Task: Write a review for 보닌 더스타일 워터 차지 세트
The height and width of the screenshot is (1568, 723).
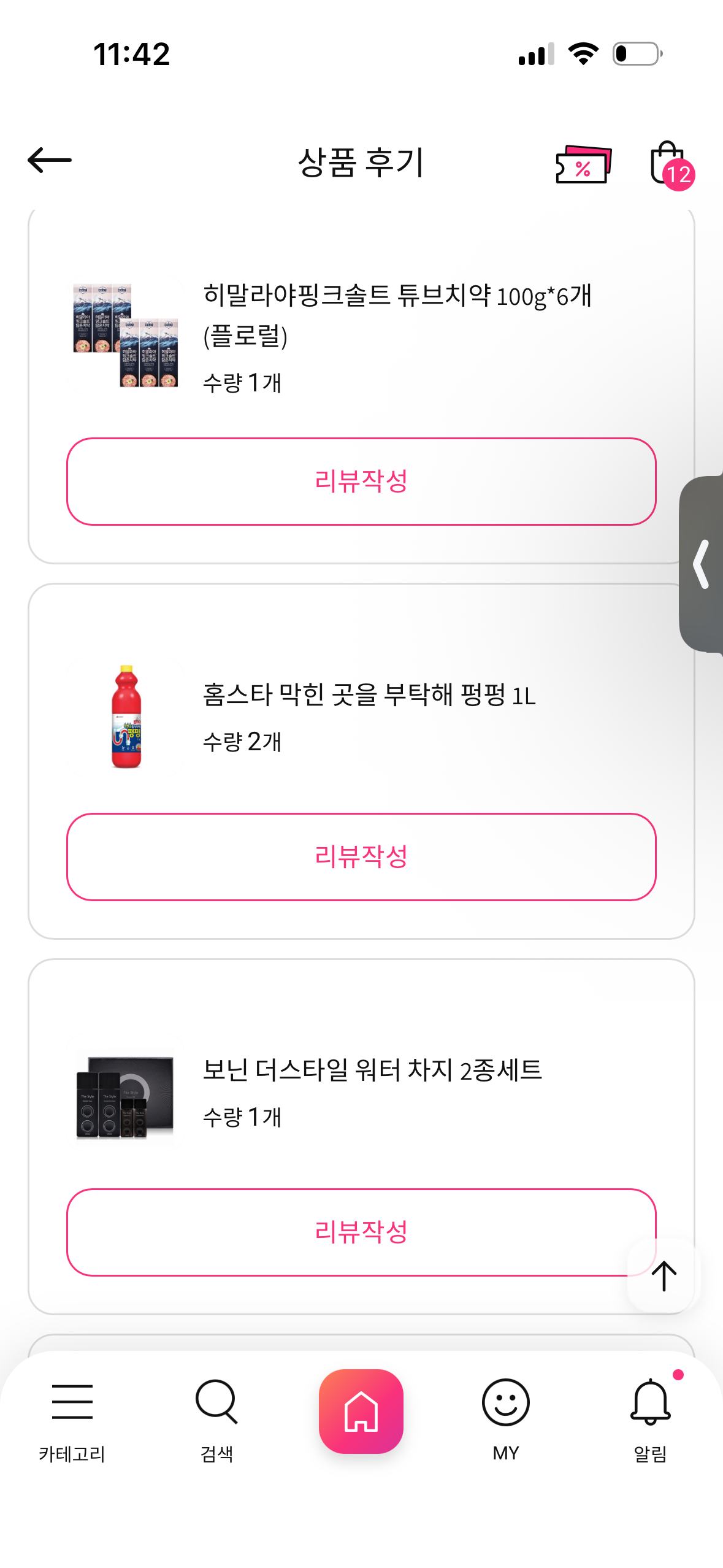Action: tap(361, 1232)
